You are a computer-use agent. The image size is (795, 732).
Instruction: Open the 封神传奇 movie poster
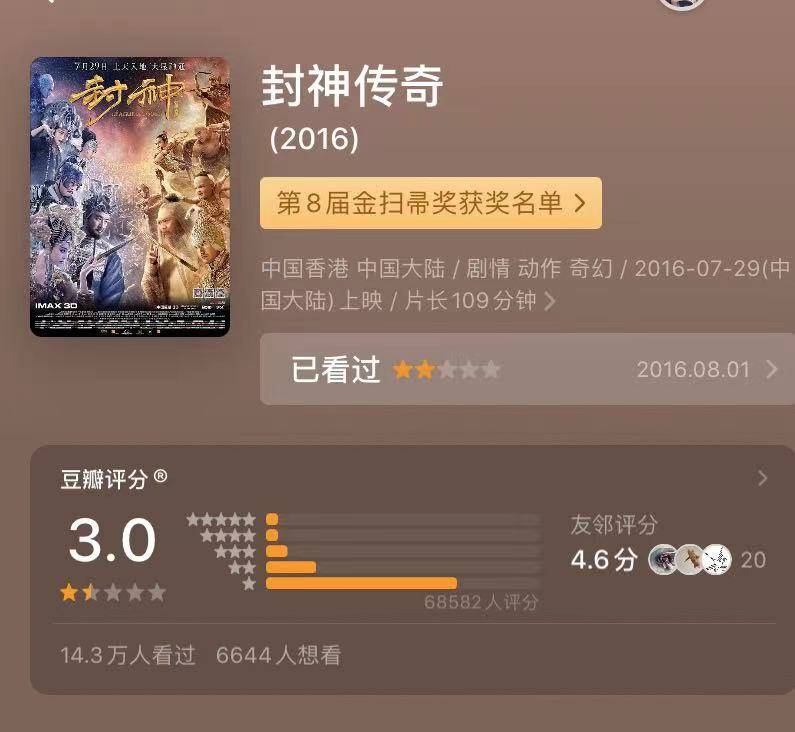[x=130, y=196]
